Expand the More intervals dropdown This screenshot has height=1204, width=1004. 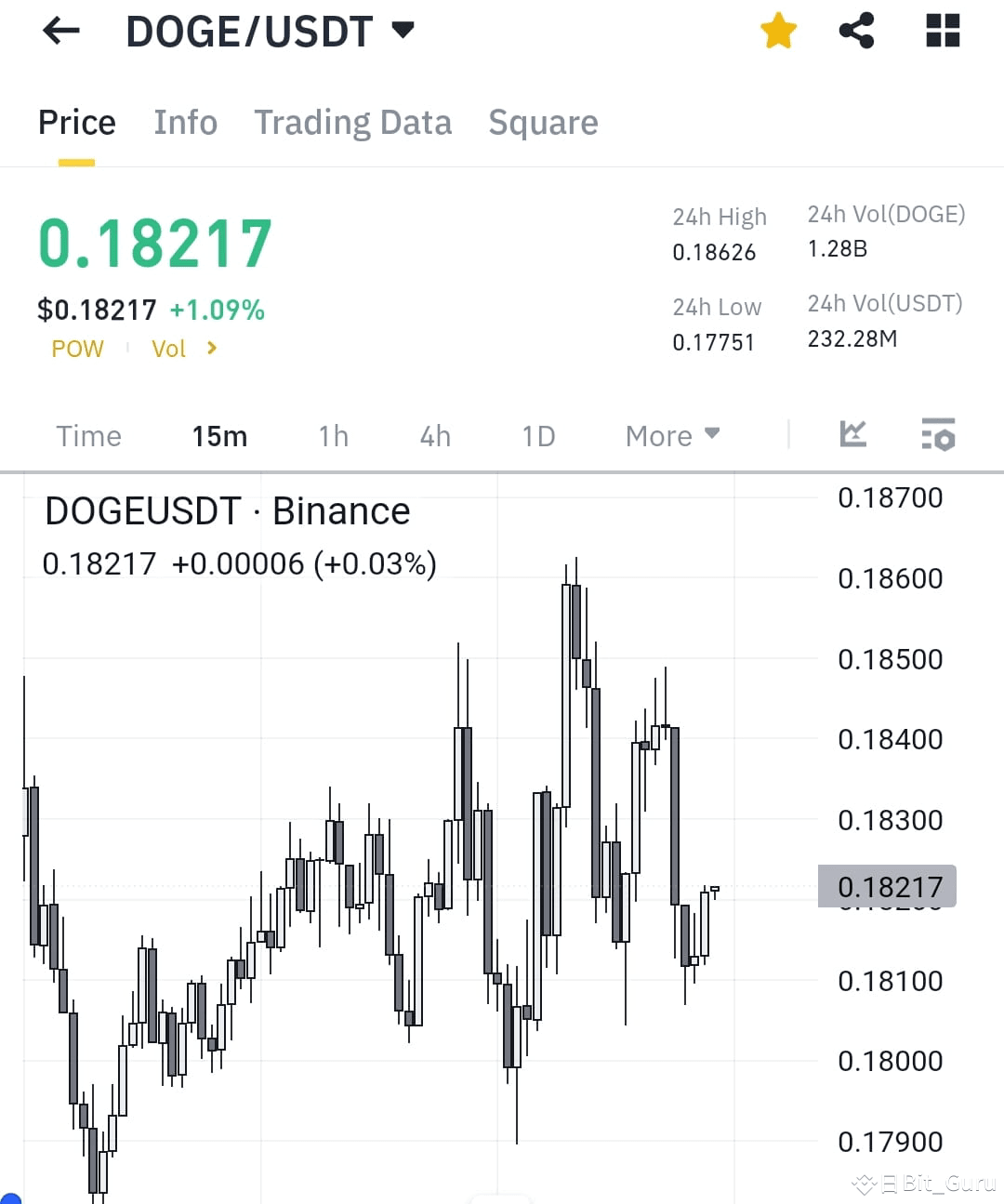tap(672, 435)
